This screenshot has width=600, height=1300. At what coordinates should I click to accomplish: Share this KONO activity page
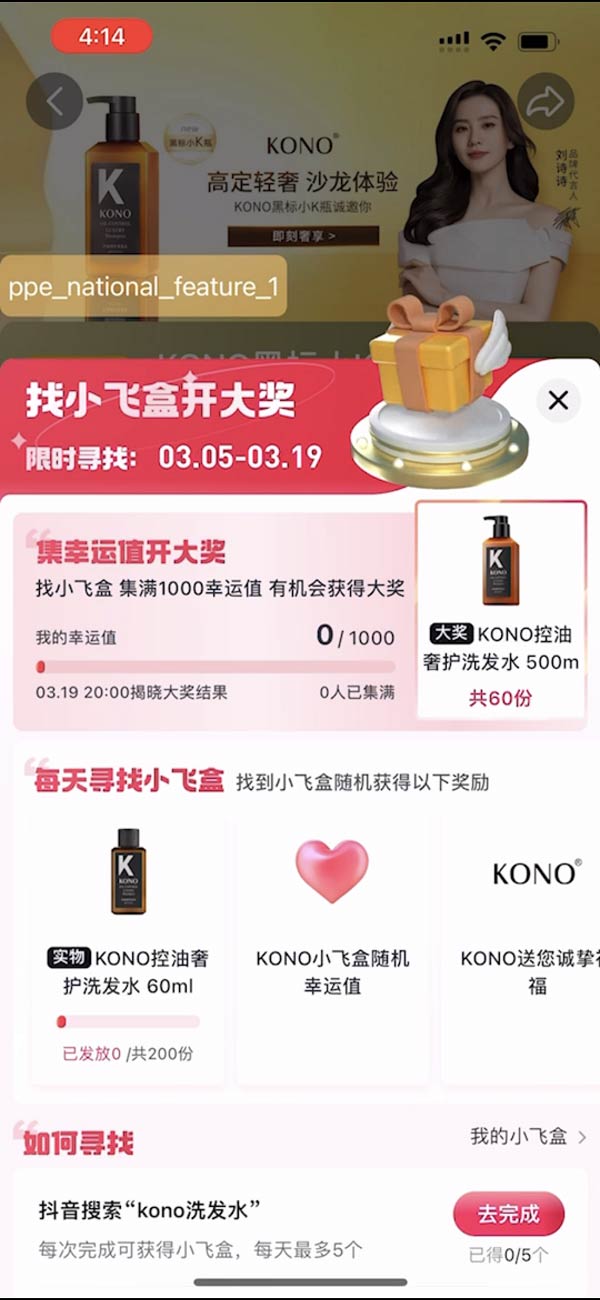546,101
